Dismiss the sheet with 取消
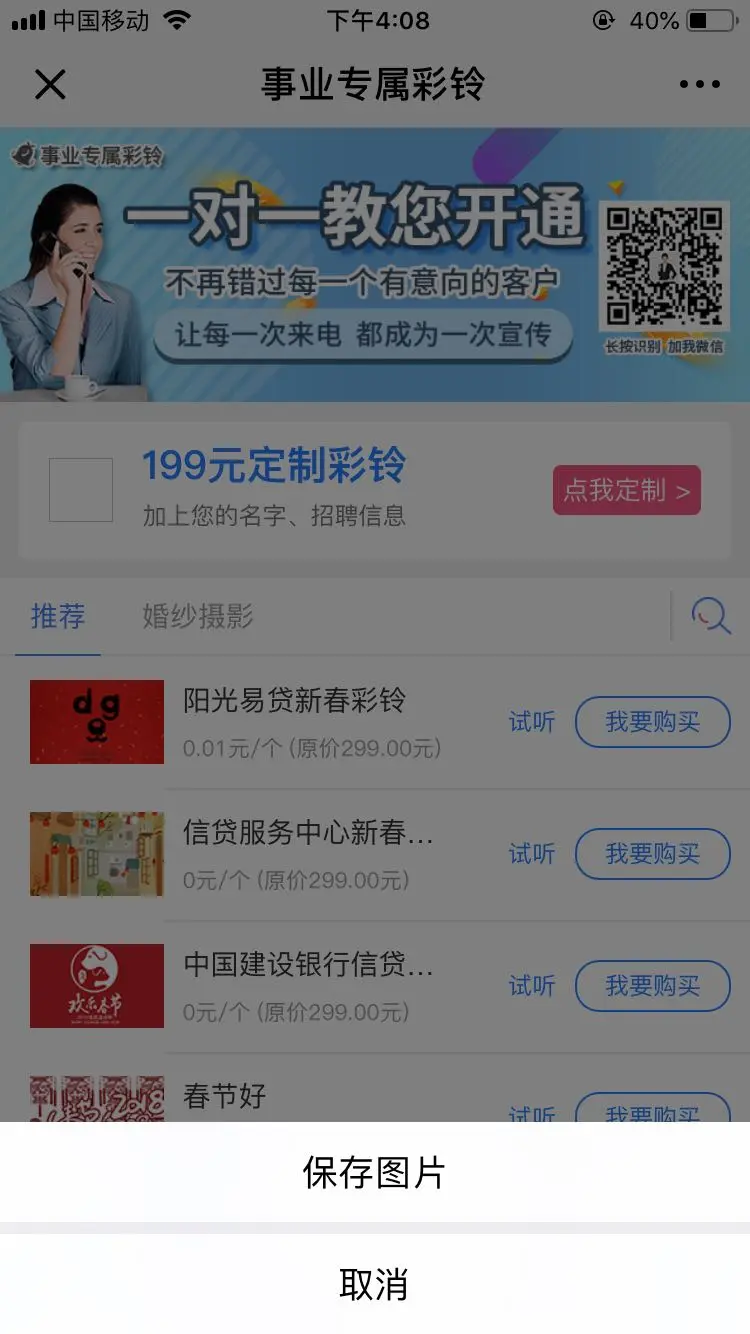750x1334 pixels. 374,1284
